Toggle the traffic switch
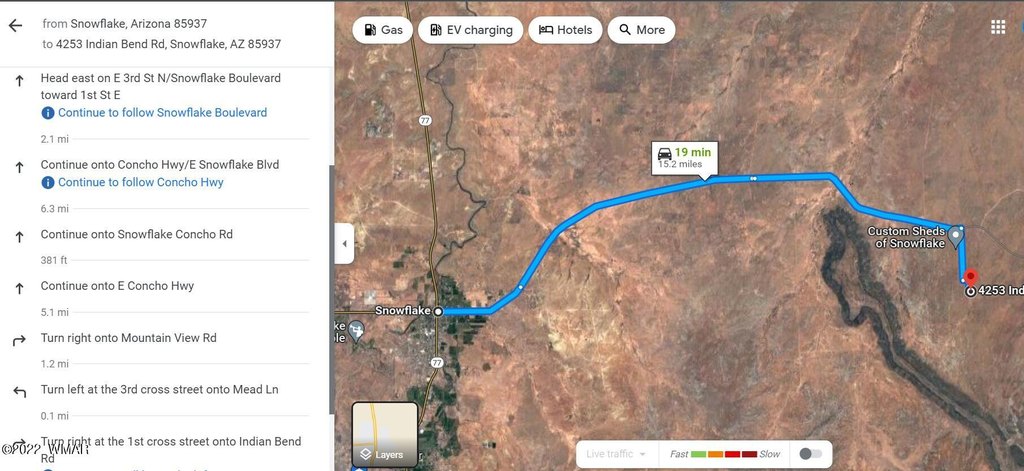The image size is (1024, 471). point(811,454)
